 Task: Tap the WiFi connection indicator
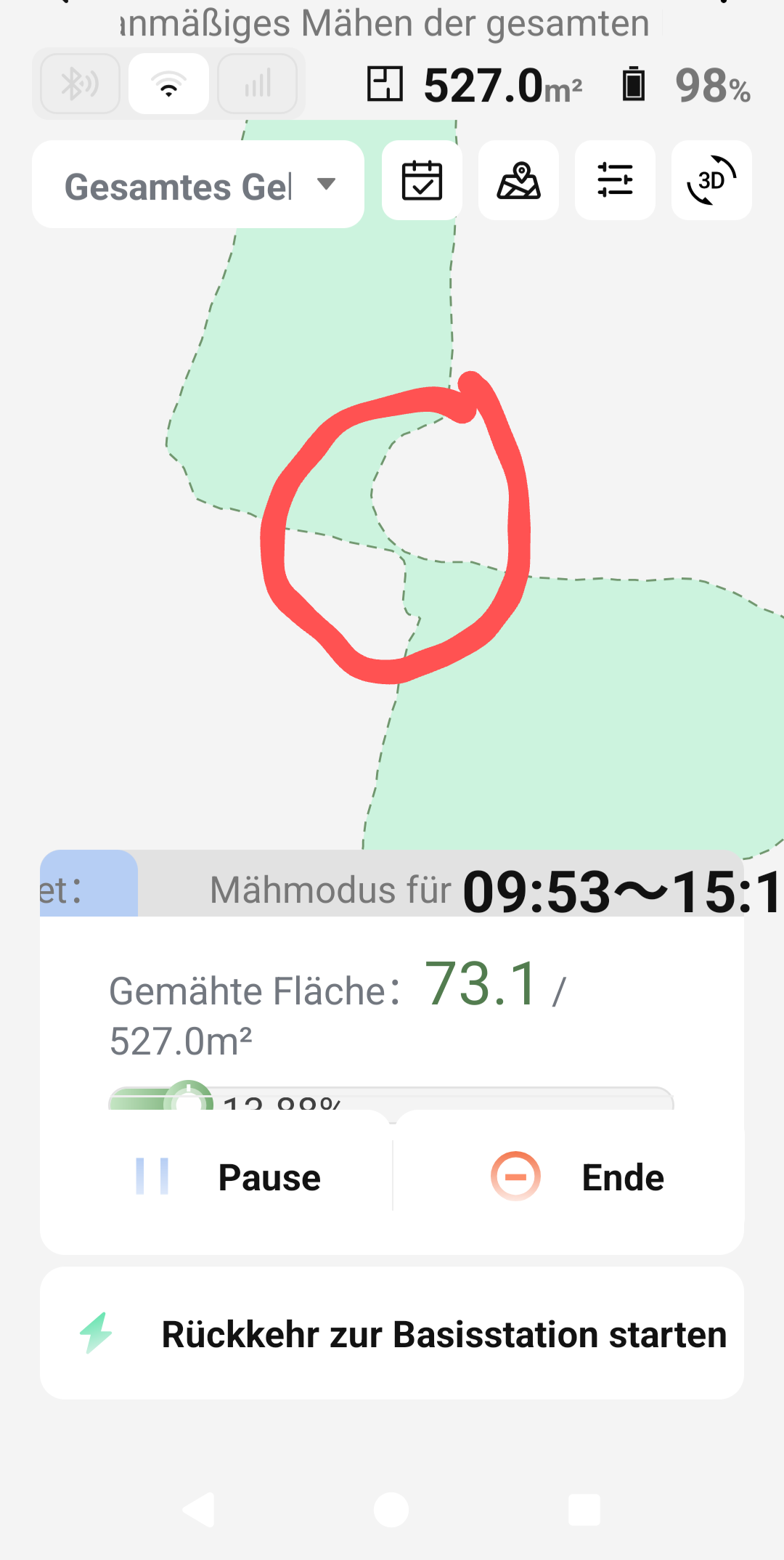pos(168,84)
